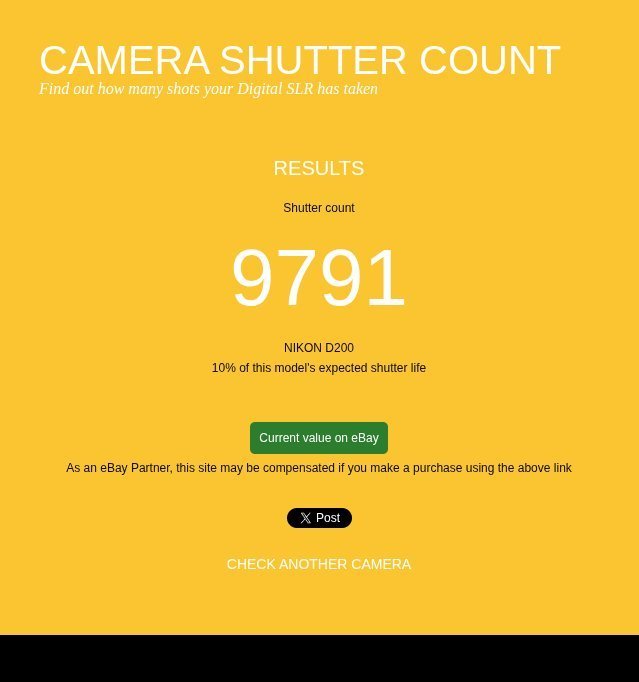Share results with X Post button
This screenshot has height=682, width=639.
click(319, 518)
